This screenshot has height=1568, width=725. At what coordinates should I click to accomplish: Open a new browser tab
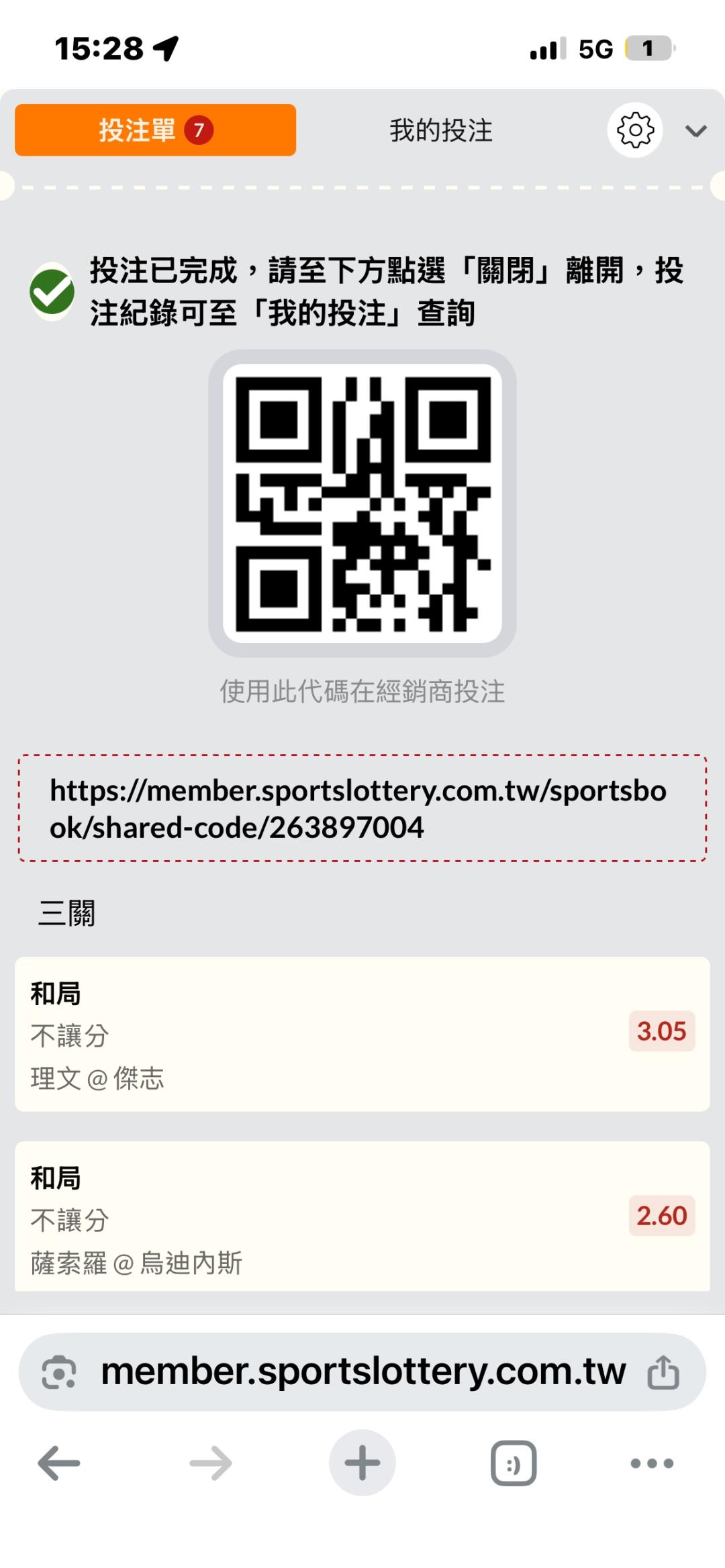362,1463
